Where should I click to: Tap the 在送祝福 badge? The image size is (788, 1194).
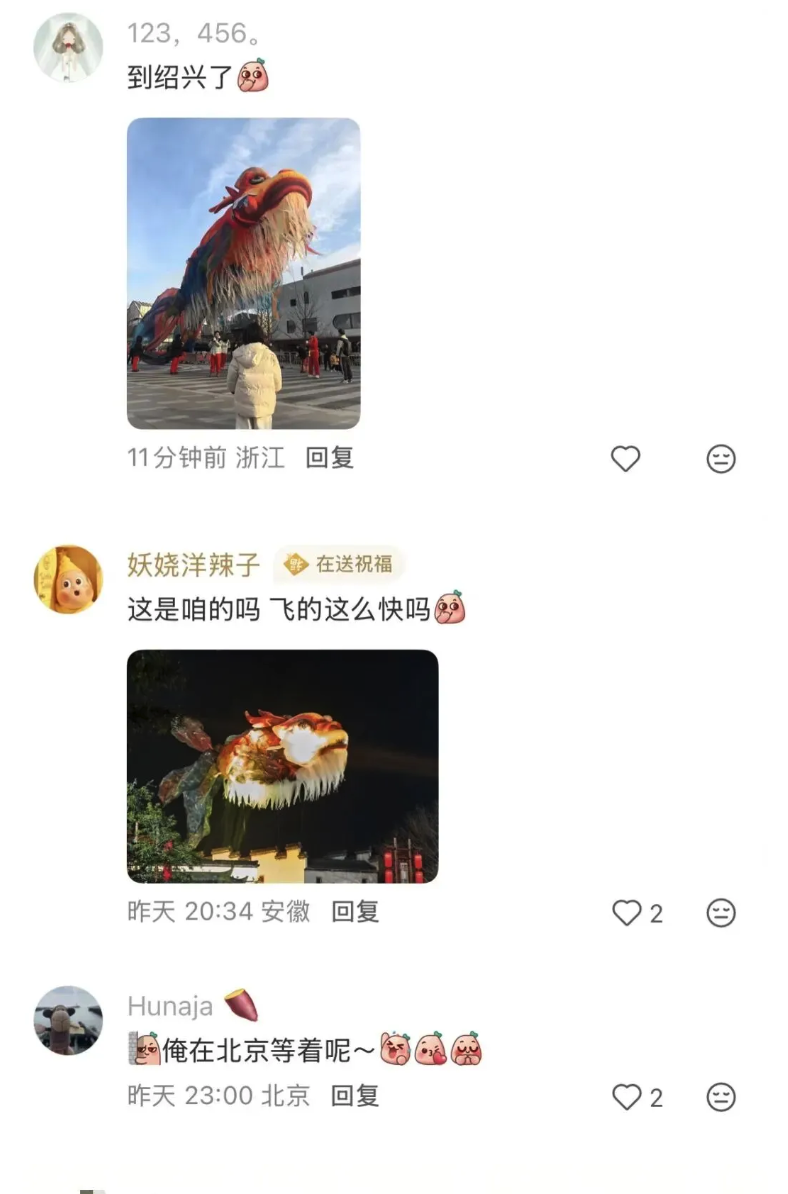click(x=340, y=565)
